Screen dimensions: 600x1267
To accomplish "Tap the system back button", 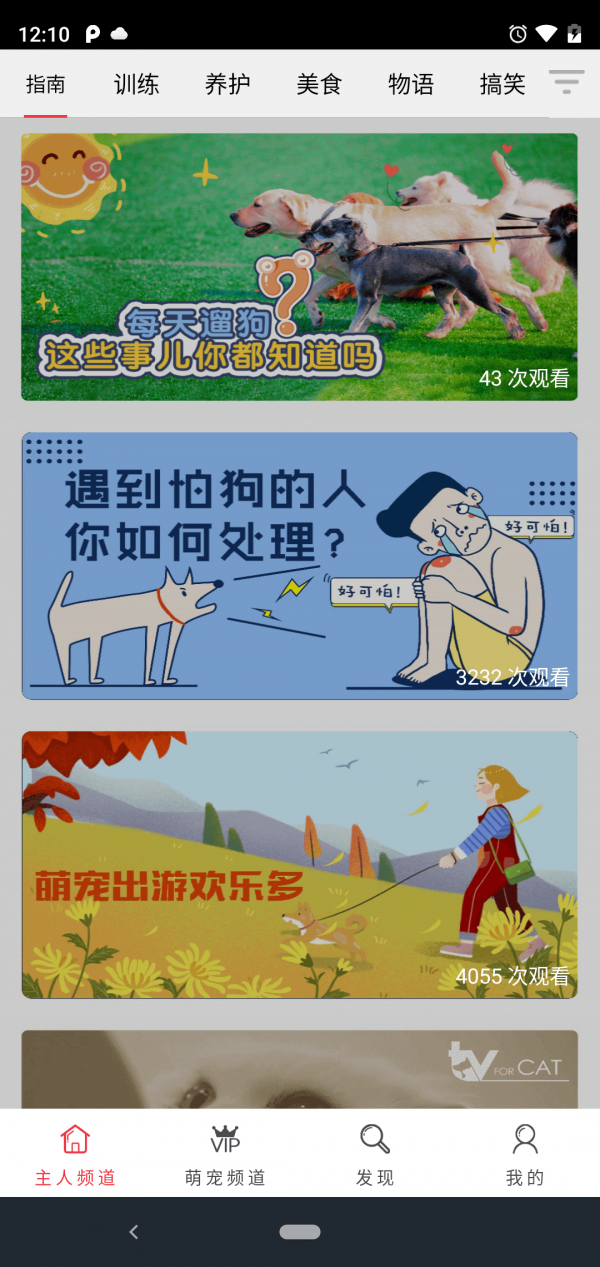I will [x=134, y=1232].
